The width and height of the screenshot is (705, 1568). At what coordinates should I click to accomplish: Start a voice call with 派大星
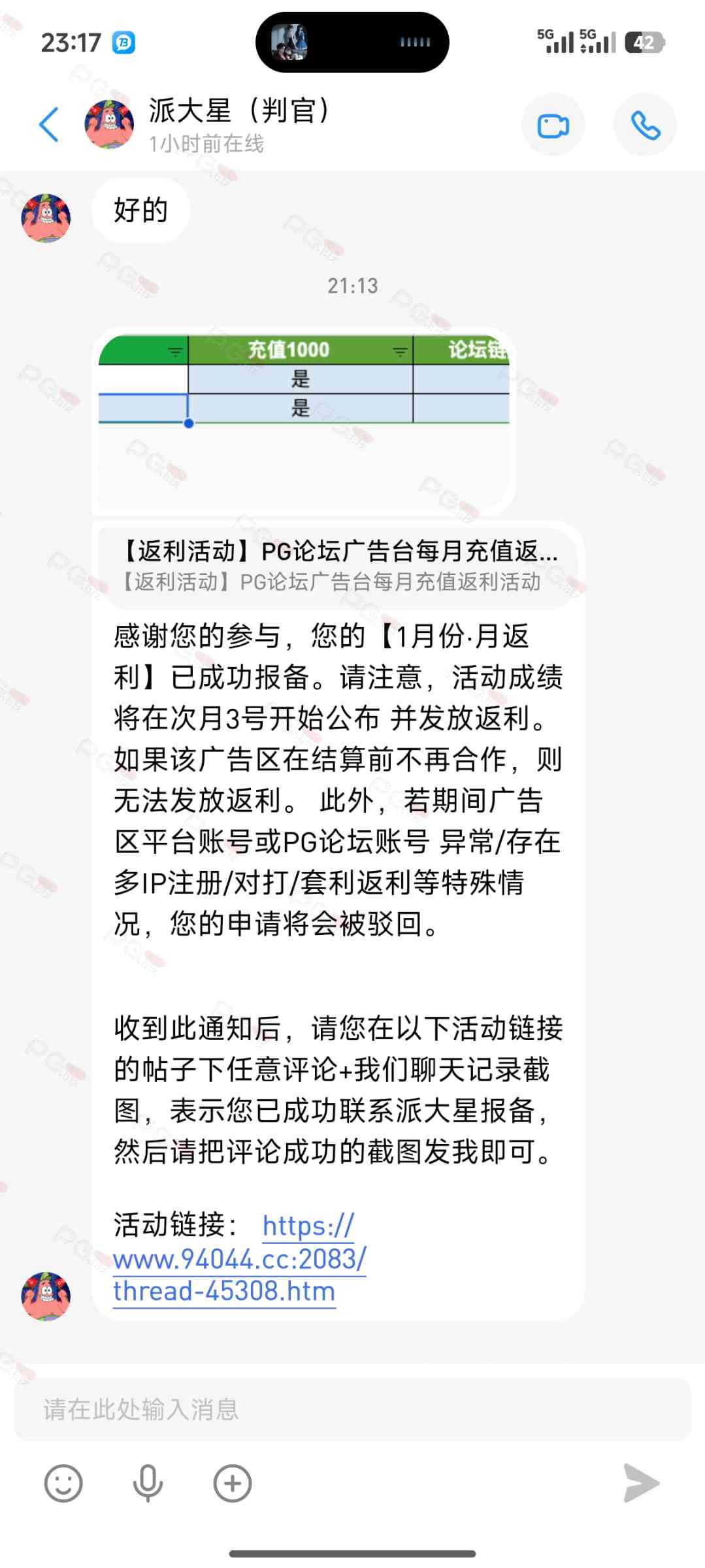pyautogui.click(x=645, y=125)
